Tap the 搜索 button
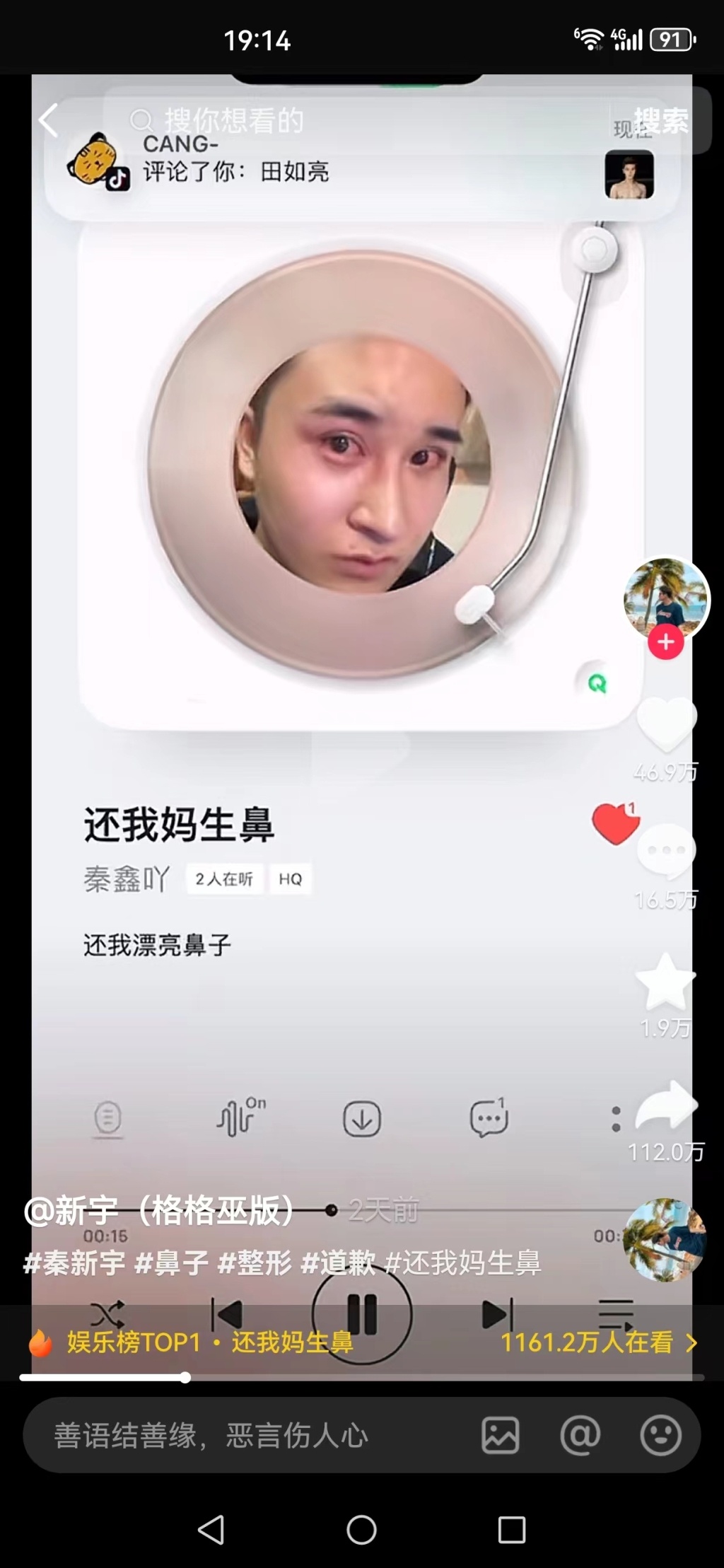Screen dimensions: 724x1568 [660, 121]
